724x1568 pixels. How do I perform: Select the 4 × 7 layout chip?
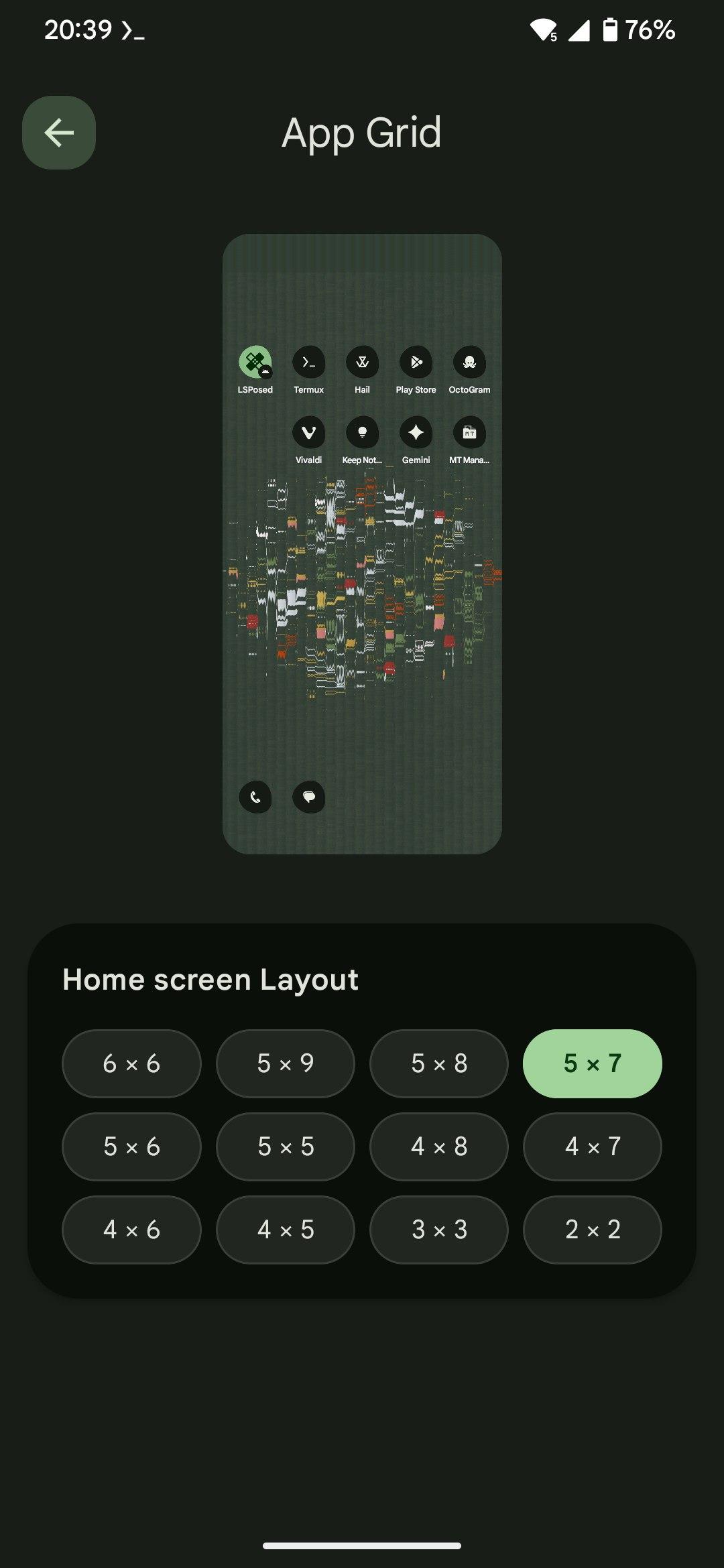point(593,1147)
